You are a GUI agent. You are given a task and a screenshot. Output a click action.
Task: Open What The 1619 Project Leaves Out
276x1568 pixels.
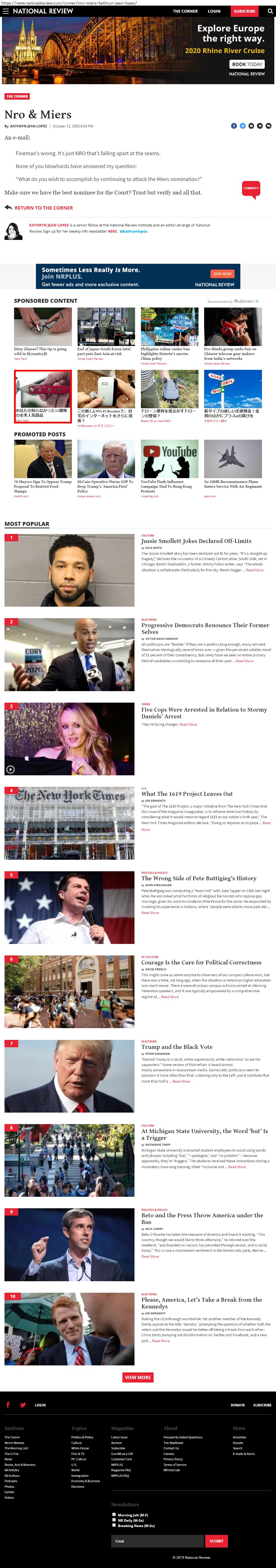187,794
